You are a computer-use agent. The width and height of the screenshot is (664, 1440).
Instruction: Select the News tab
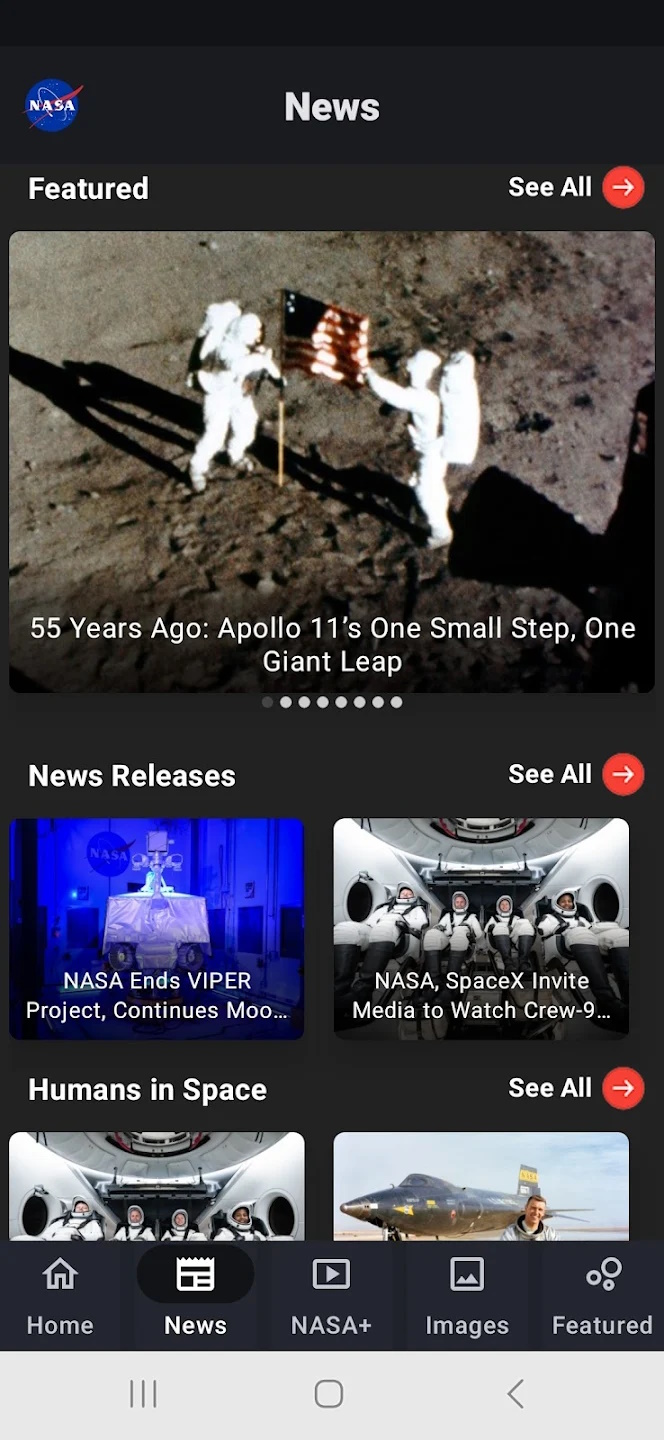click(x=195, y=1296)
